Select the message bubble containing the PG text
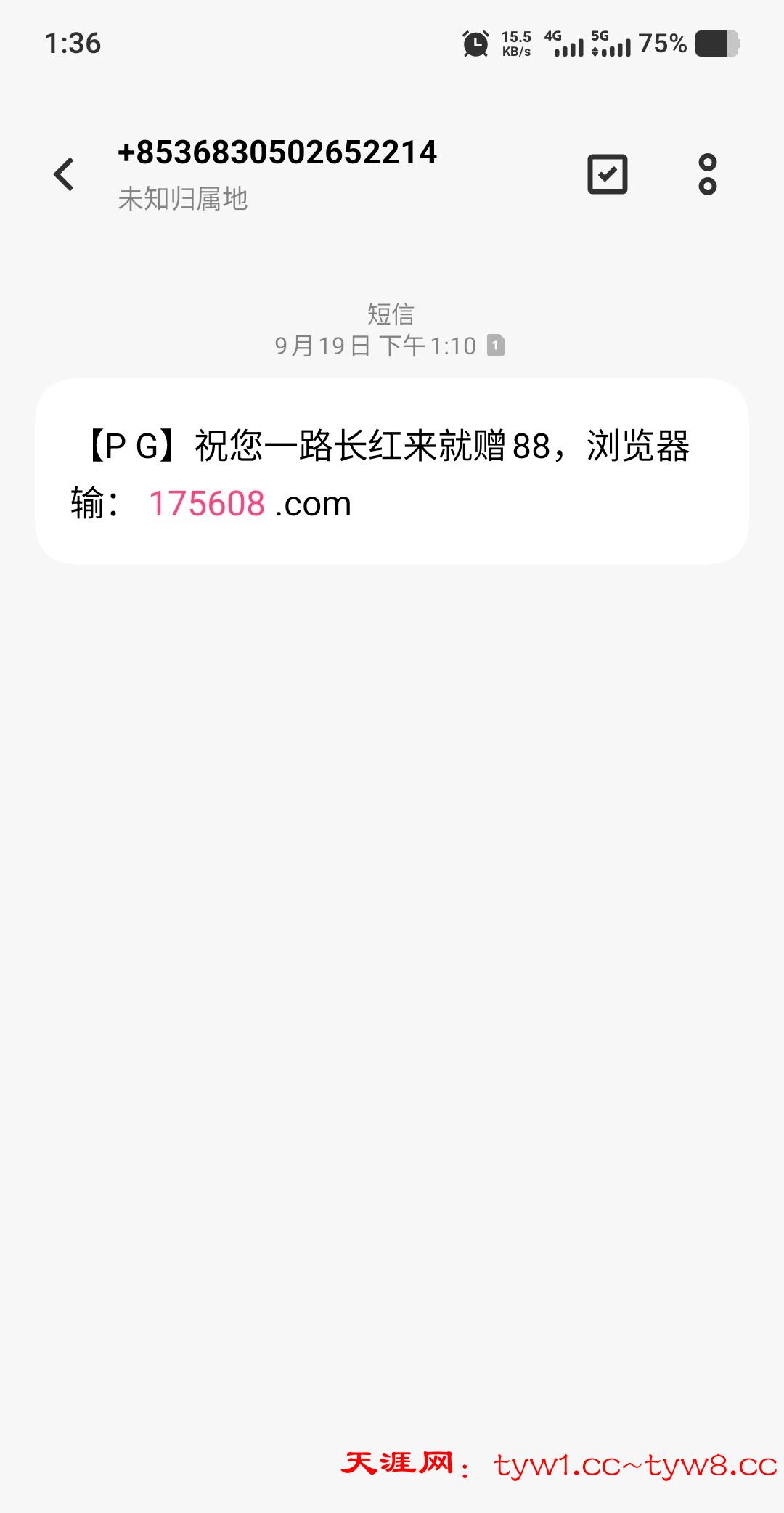 [x=392, y=472]
